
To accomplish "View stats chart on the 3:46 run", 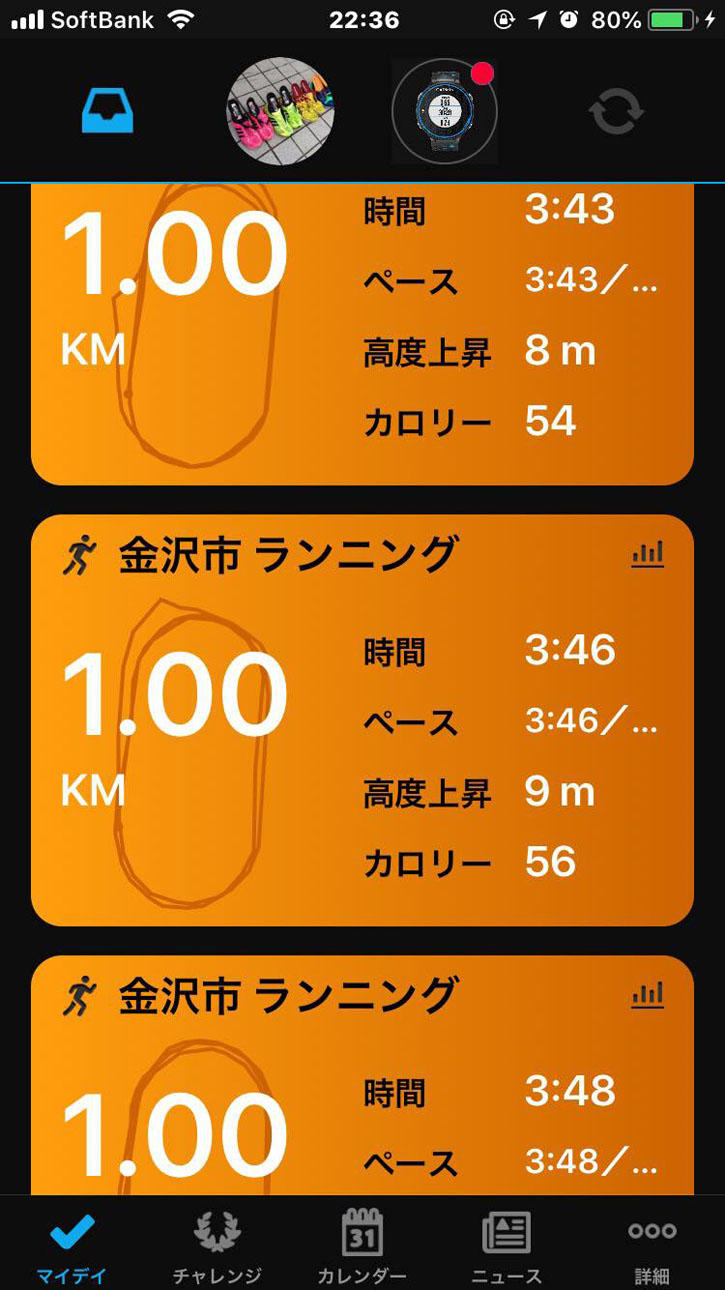I will (647, 554).
